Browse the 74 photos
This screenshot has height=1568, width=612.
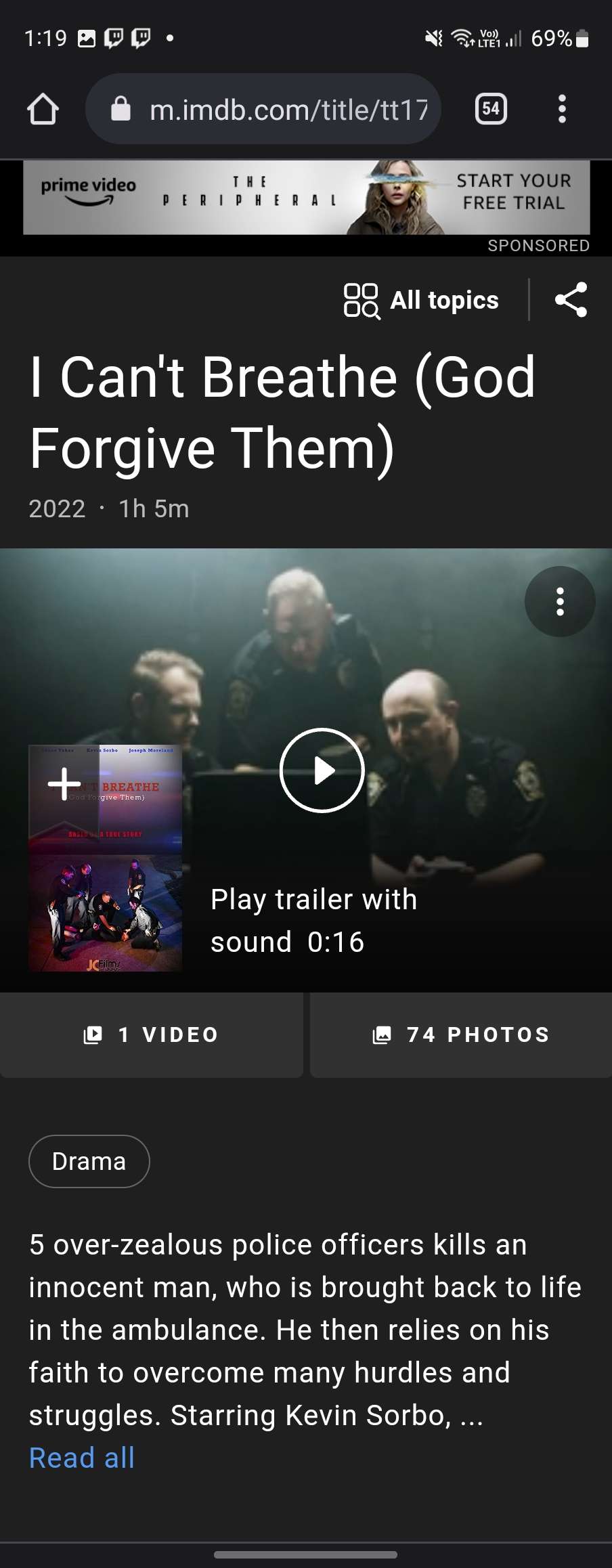(x=461, y=1035)
